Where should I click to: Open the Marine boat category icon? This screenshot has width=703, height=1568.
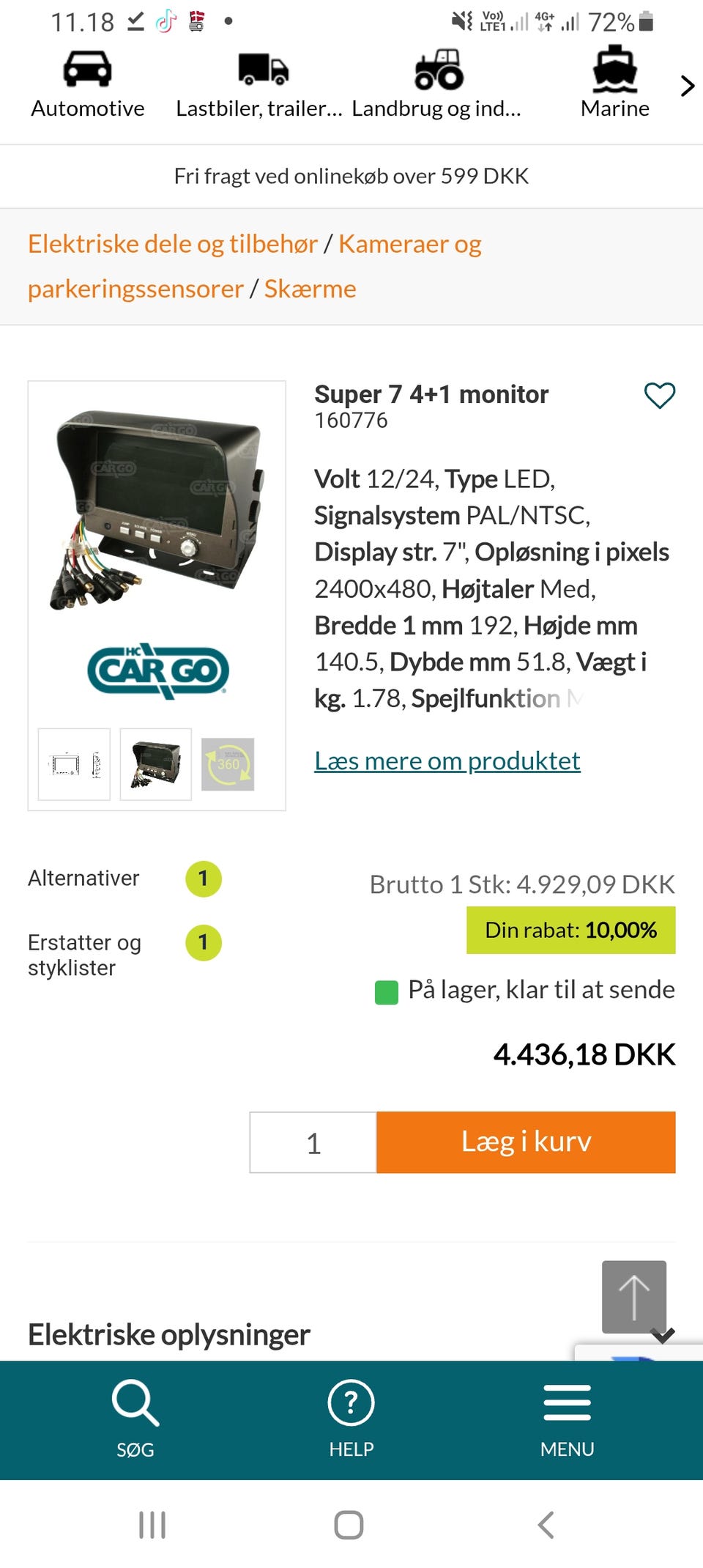pyautogui.click(x=615, y=70)
